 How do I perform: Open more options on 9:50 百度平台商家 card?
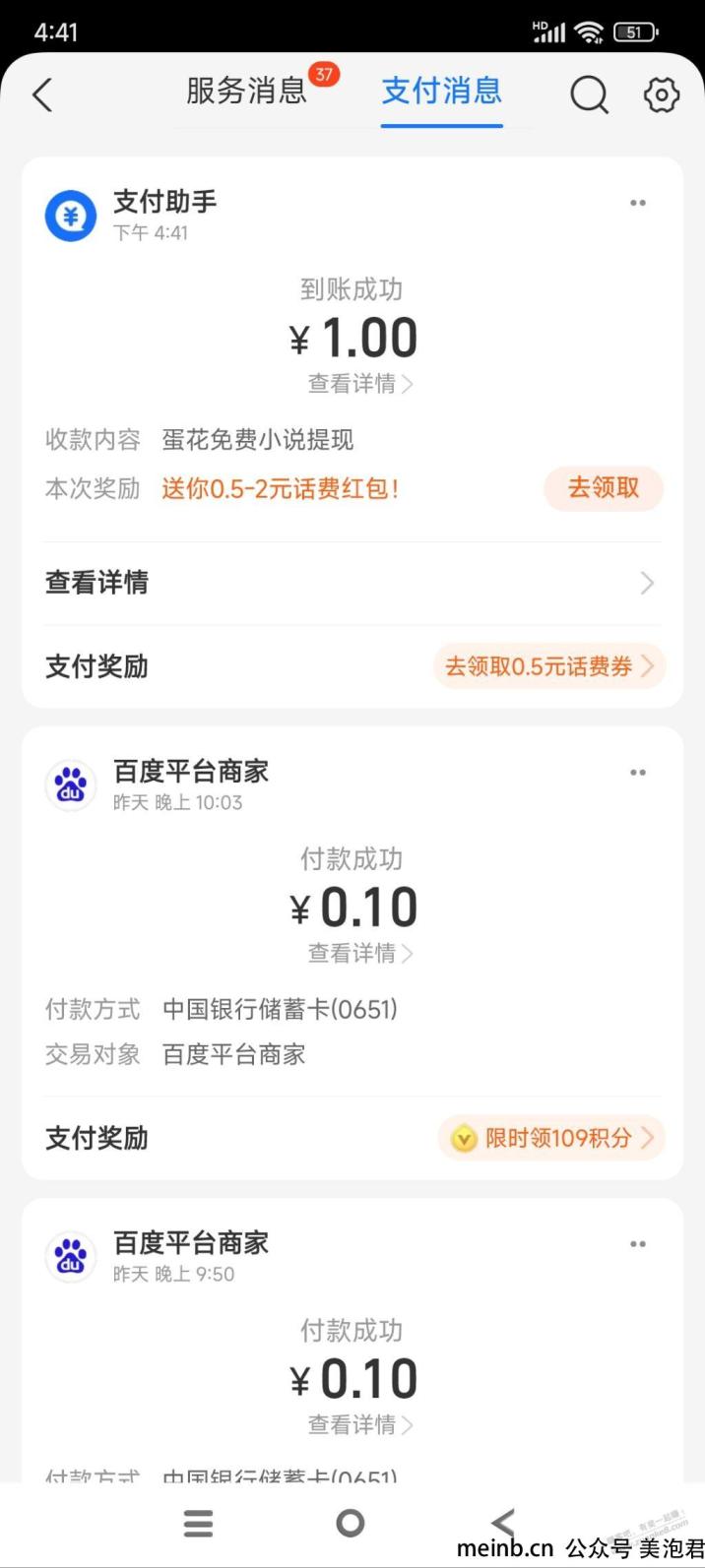coord(638,1244)
